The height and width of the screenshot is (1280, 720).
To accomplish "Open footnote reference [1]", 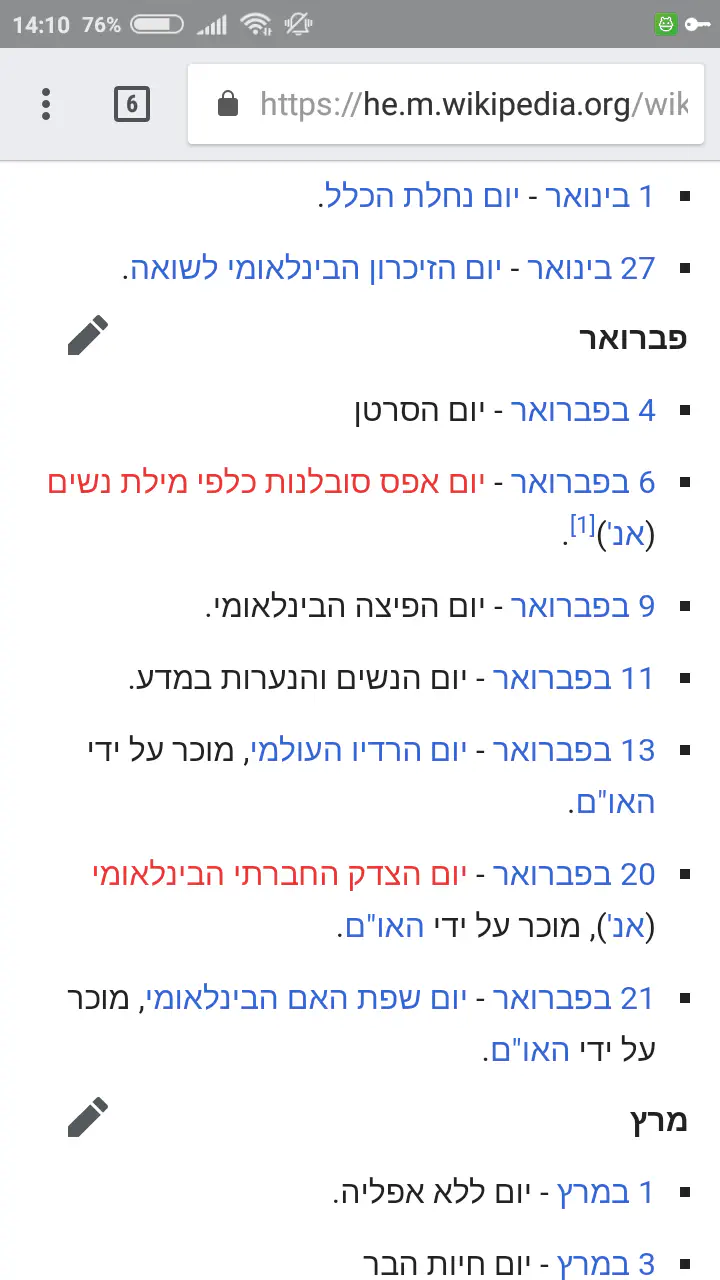I will 582,524.
